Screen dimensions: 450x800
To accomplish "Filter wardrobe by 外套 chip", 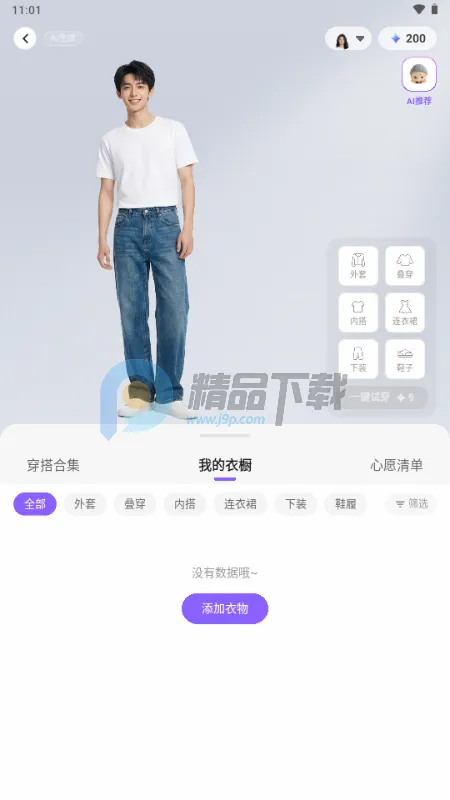I will click(85, 504).
